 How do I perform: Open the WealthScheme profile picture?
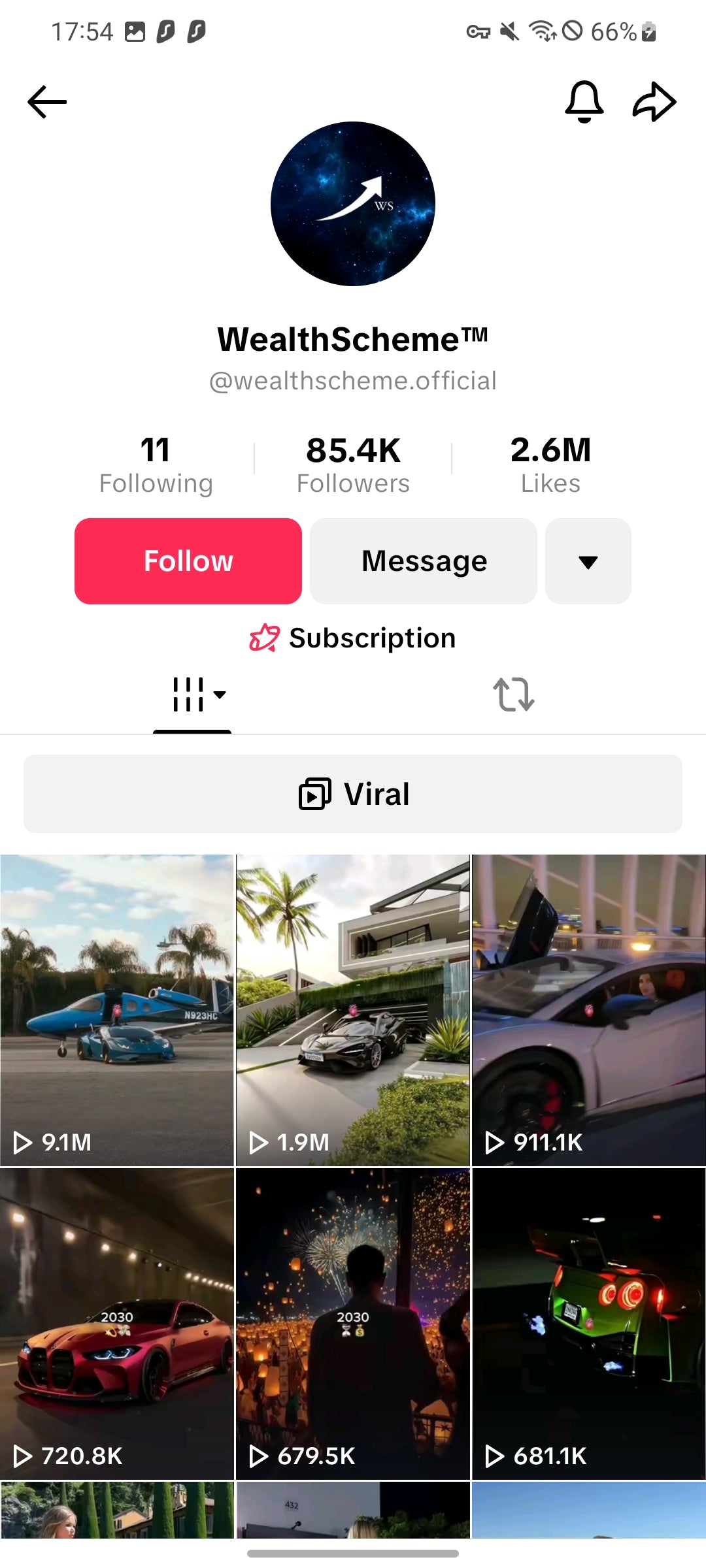click(x=353, y=204)
